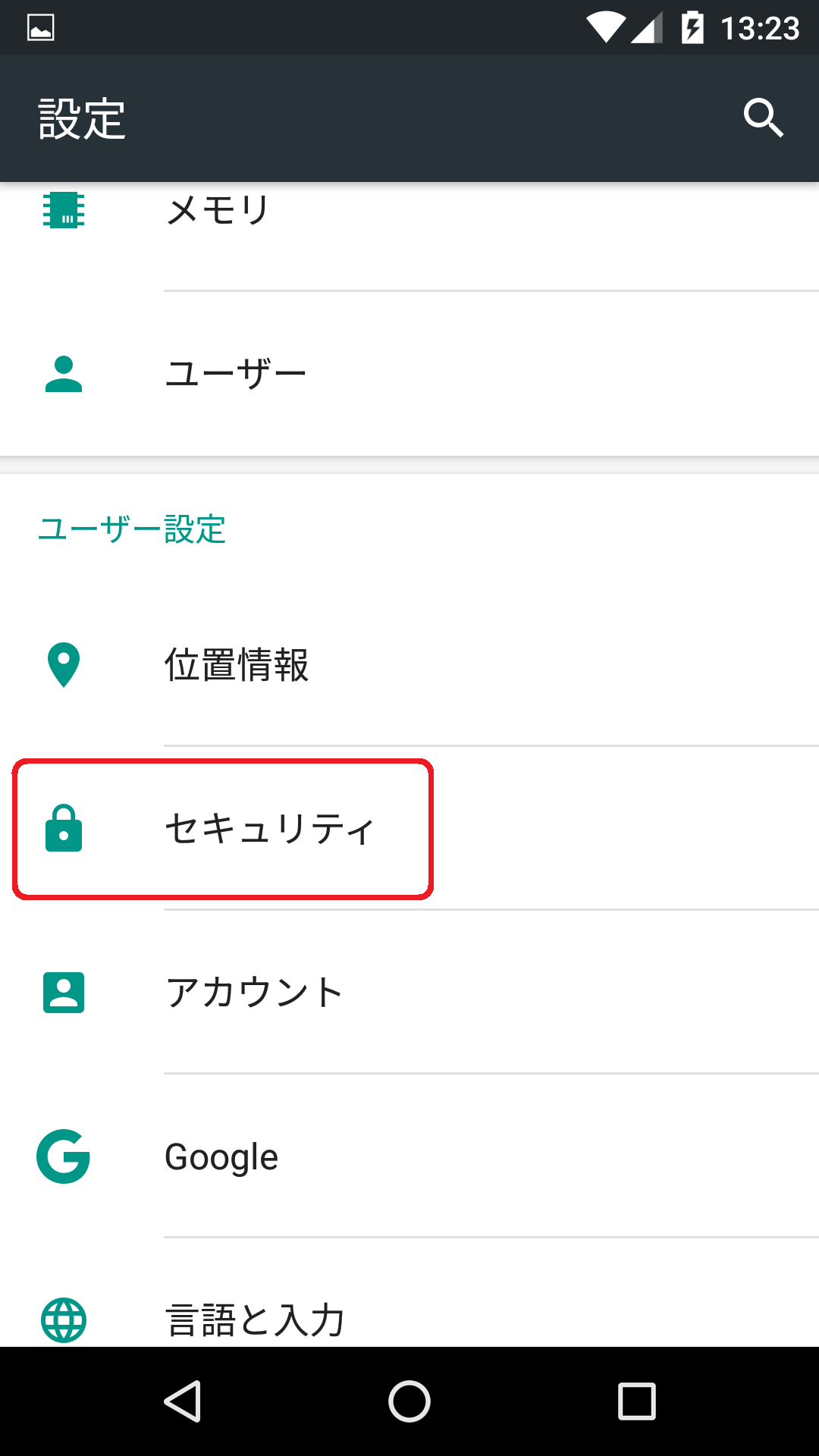This screenshot has width=819, height=1456.
Task: Go to the home screen
Action: tap(409, 1401)
